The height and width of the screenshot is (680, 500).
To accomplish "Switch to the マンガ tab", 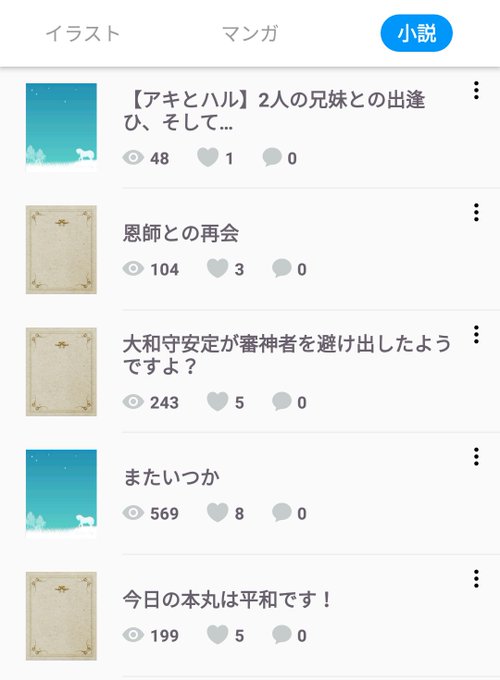I will click(250, 33).
